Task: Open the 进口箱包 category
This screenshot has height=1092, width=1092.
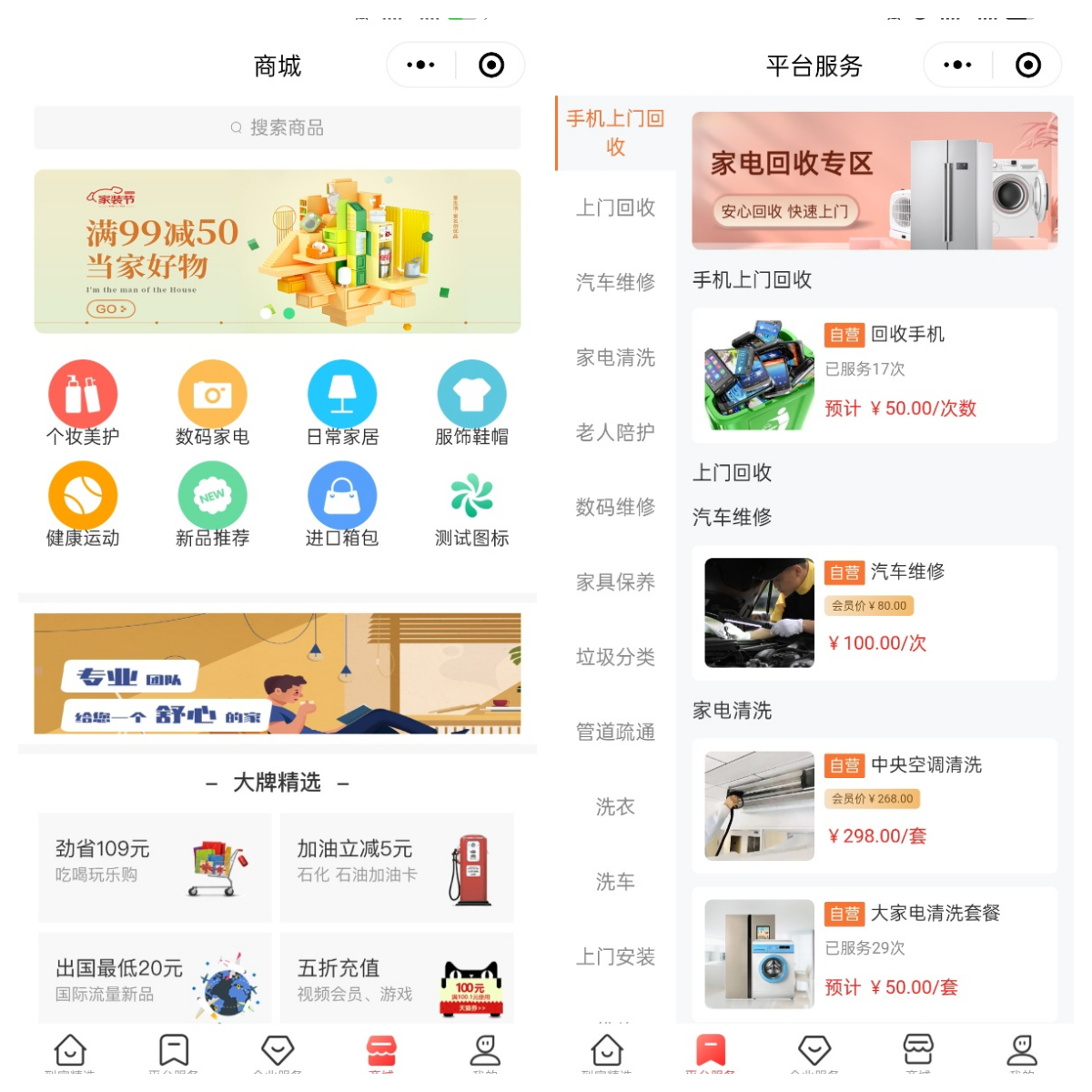Action: [342, 505]
